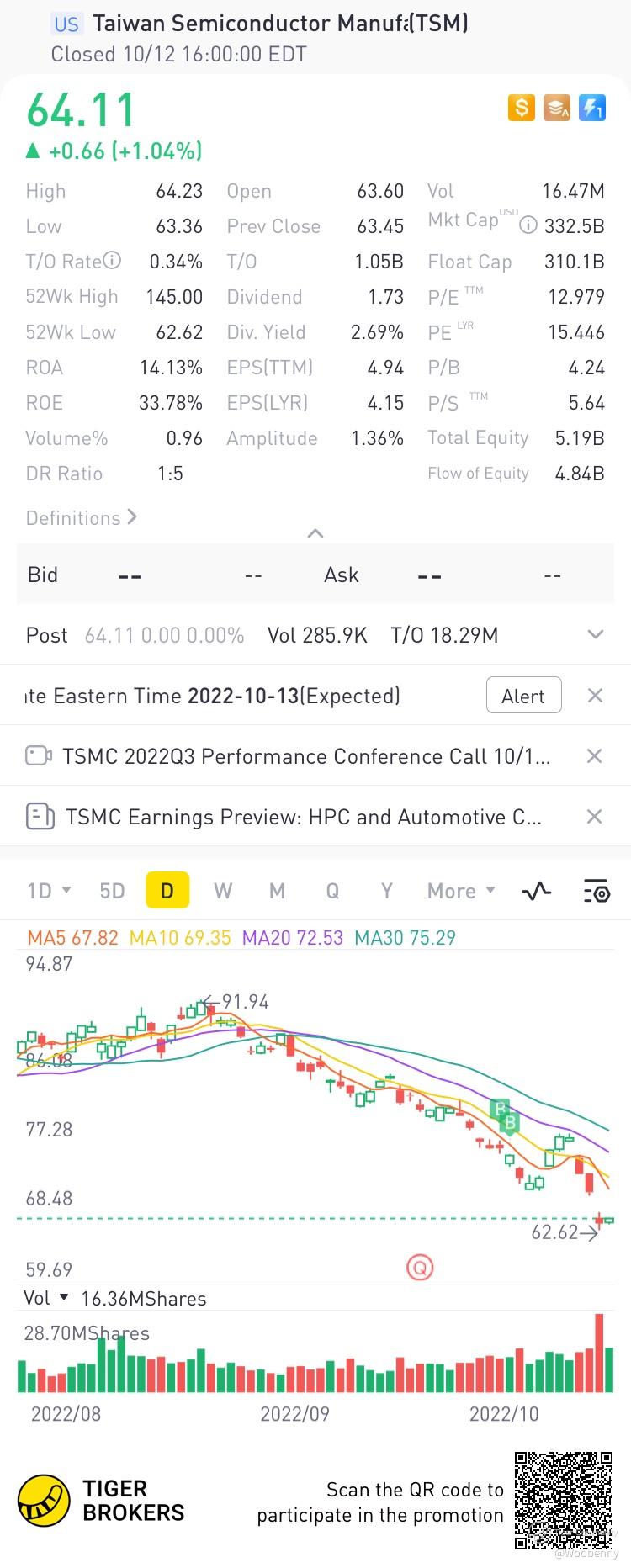Expand the Post market row
This screenshot has height=1568, width=631.
coord(596,634)
